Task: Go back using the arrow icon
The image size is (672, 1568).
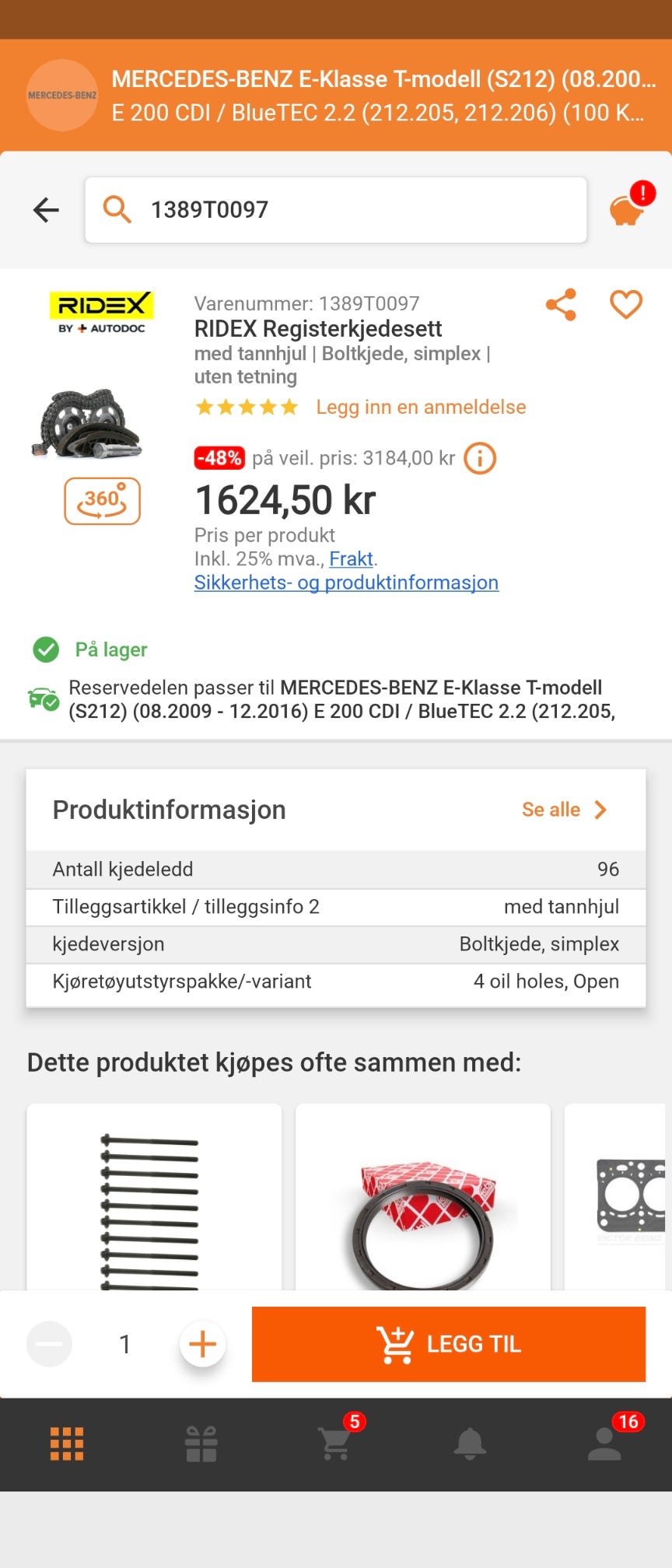Action: (45, 209)
